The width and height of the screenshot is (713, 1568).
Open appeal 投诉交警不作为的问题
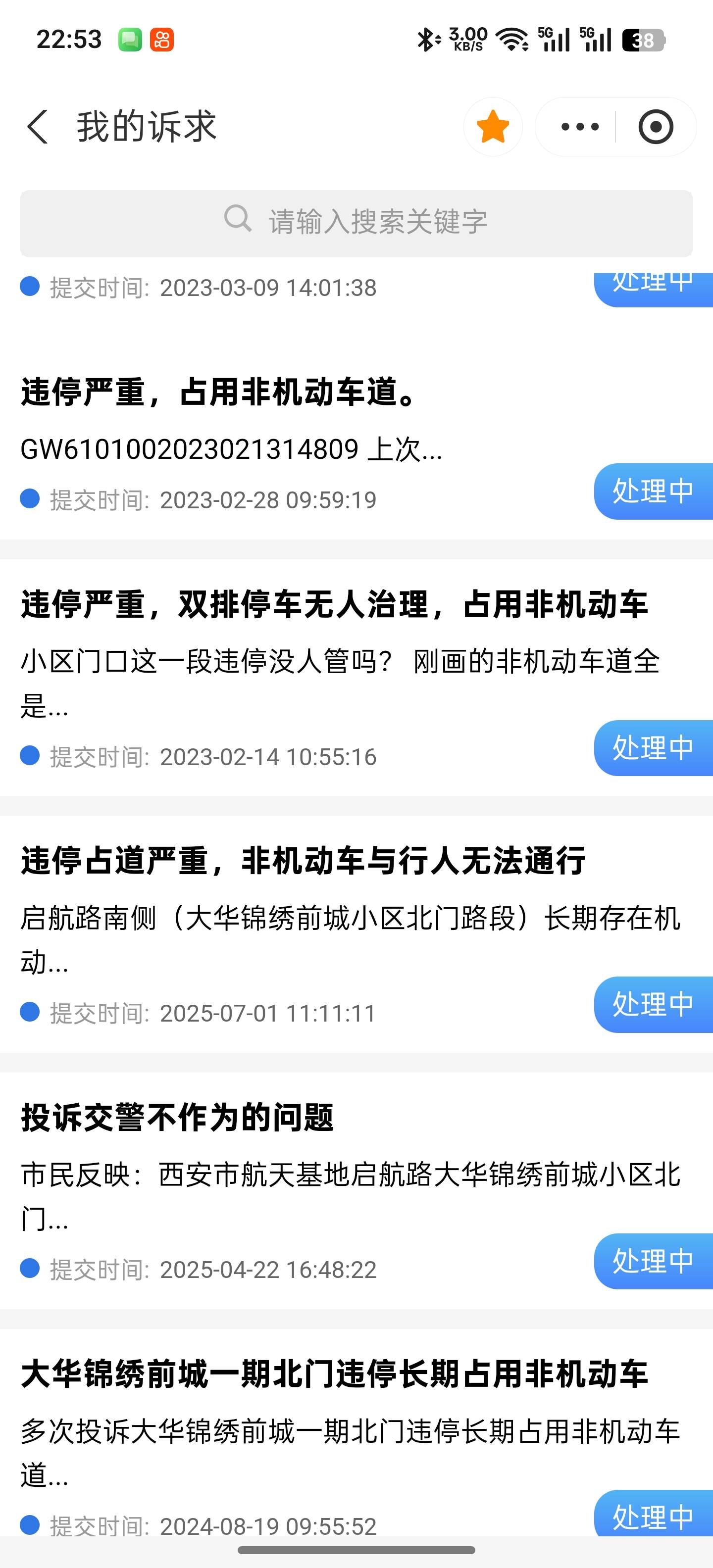pyautogui.click(x=177, y=1118)
